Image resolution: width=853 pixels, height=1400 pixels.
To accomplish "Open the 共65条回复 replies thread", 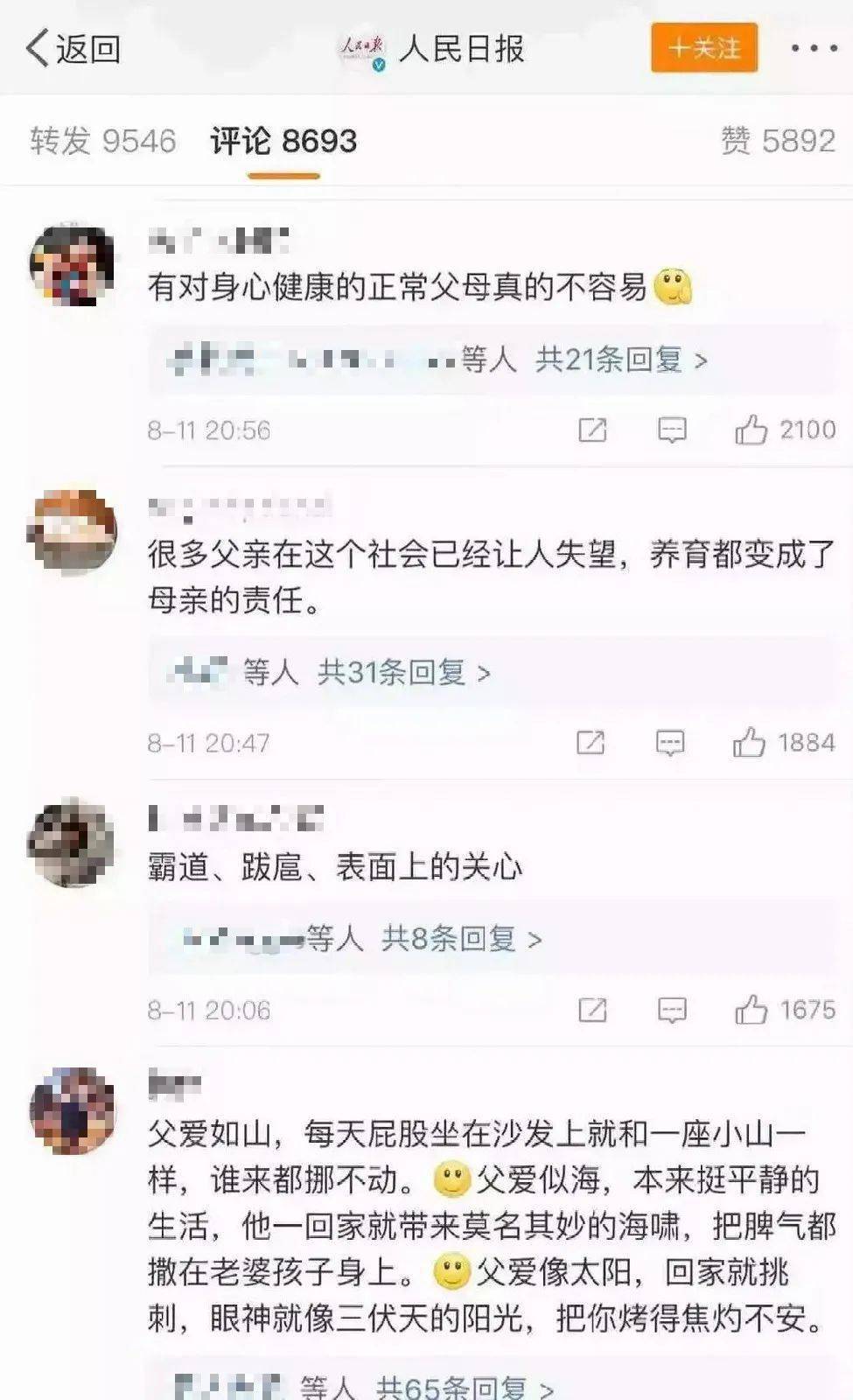I will point(464,1387).
